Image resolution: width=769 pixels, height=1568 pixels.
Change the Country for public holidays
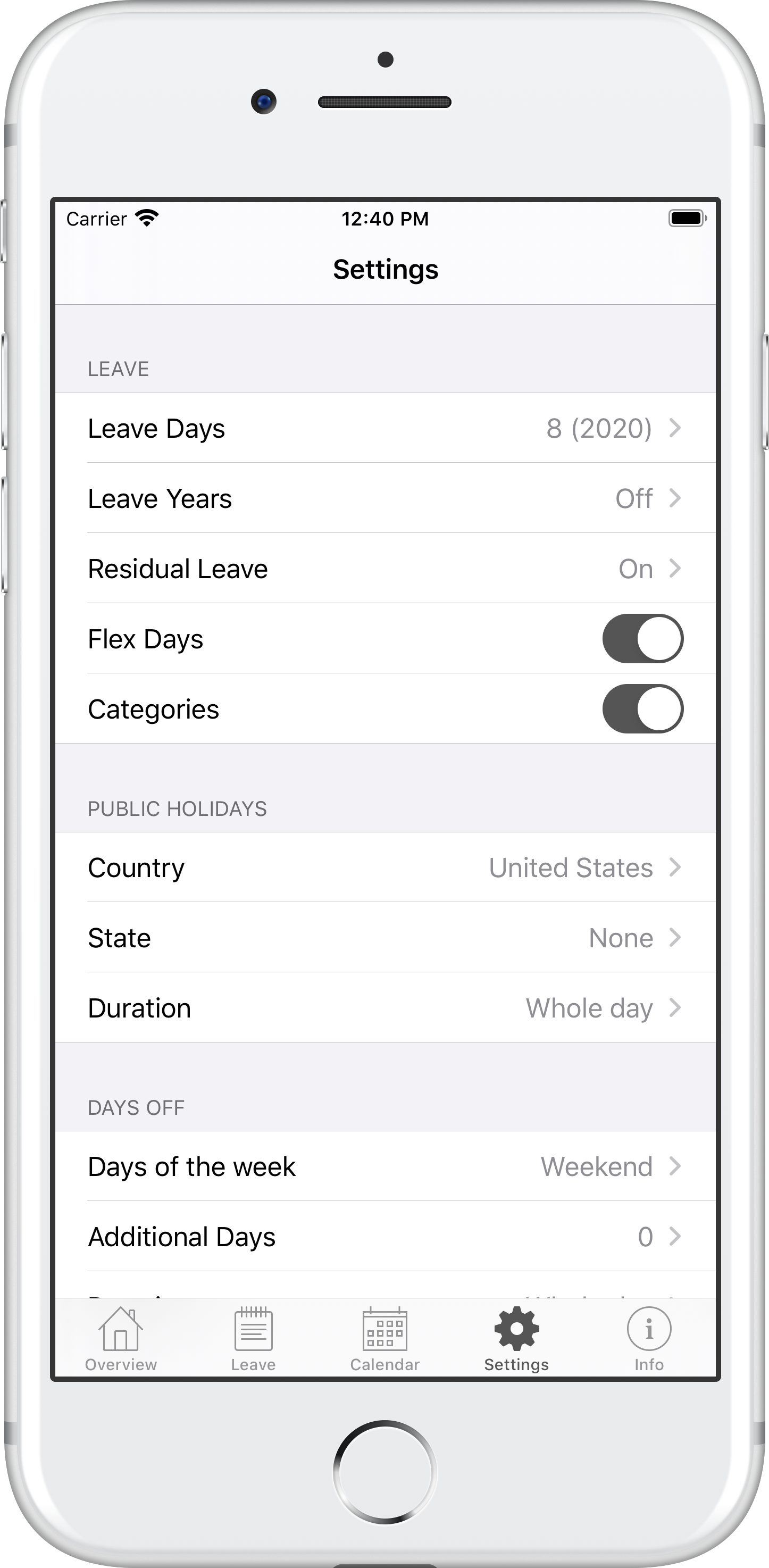tap(384, 868)
